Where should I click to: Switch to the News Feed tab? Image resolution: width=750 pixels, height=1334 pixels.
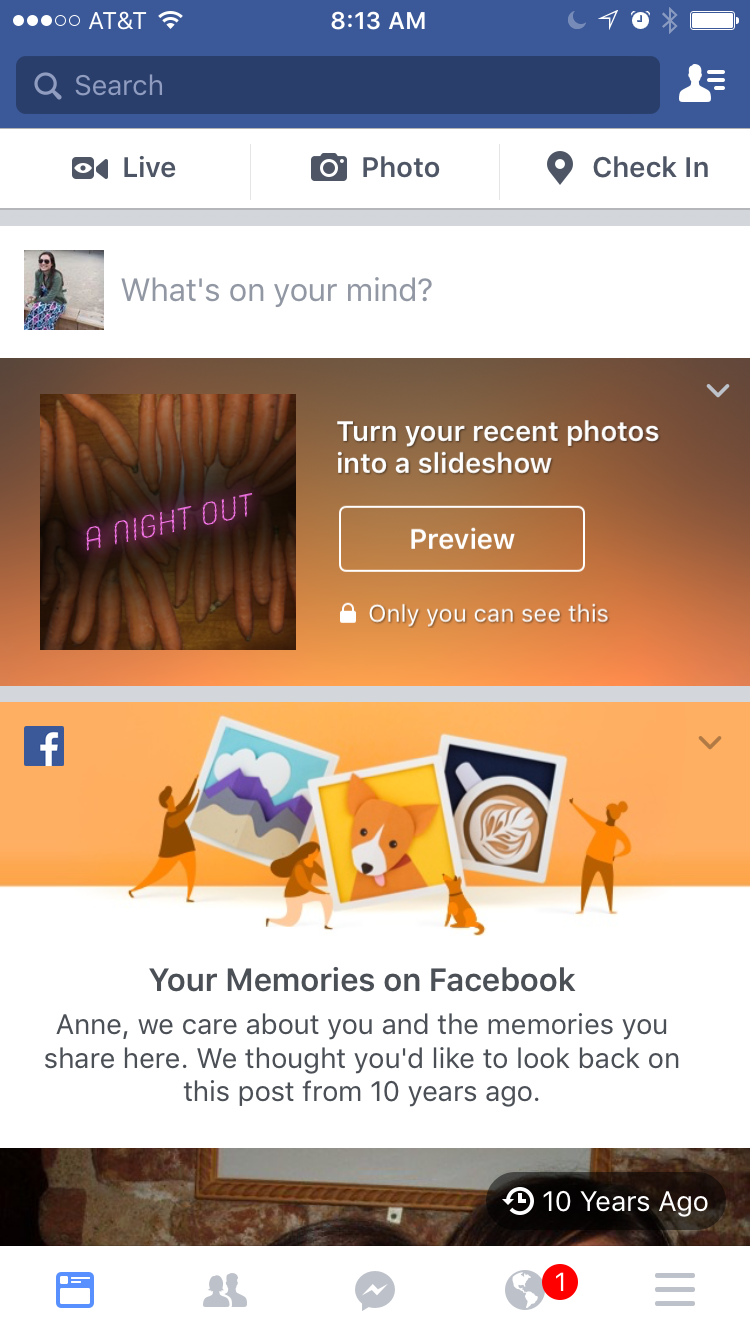[75, 1290]
